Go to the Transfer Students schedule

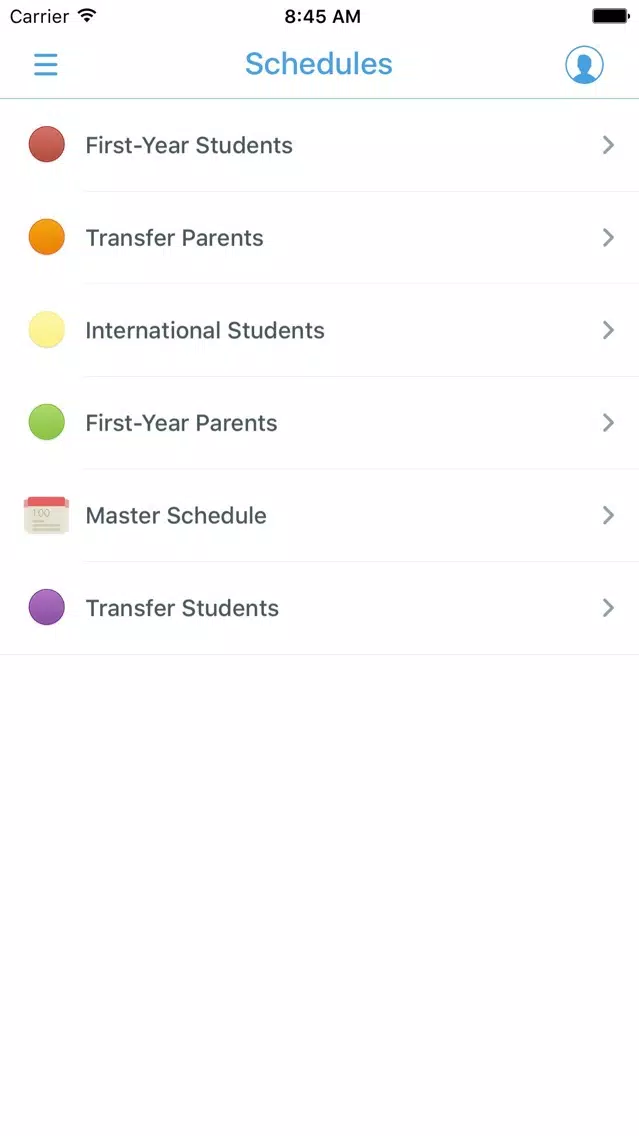(320, 609)
